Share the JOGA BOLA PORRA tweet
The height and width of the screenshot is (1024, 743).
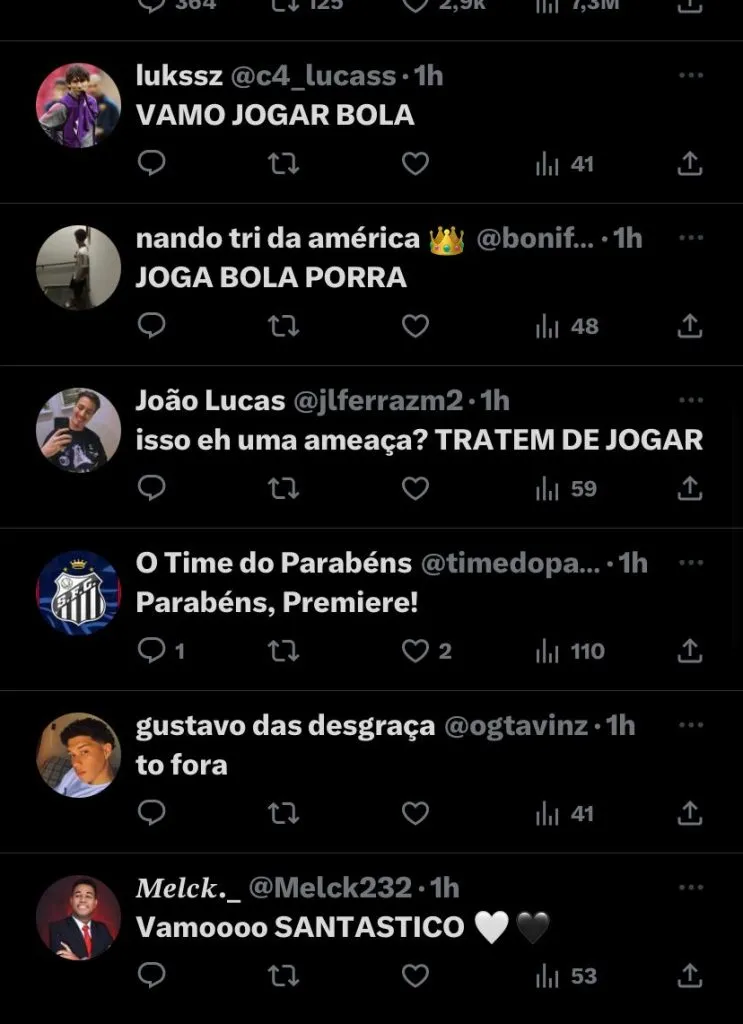pyautogui.click(x=690, y=326)
